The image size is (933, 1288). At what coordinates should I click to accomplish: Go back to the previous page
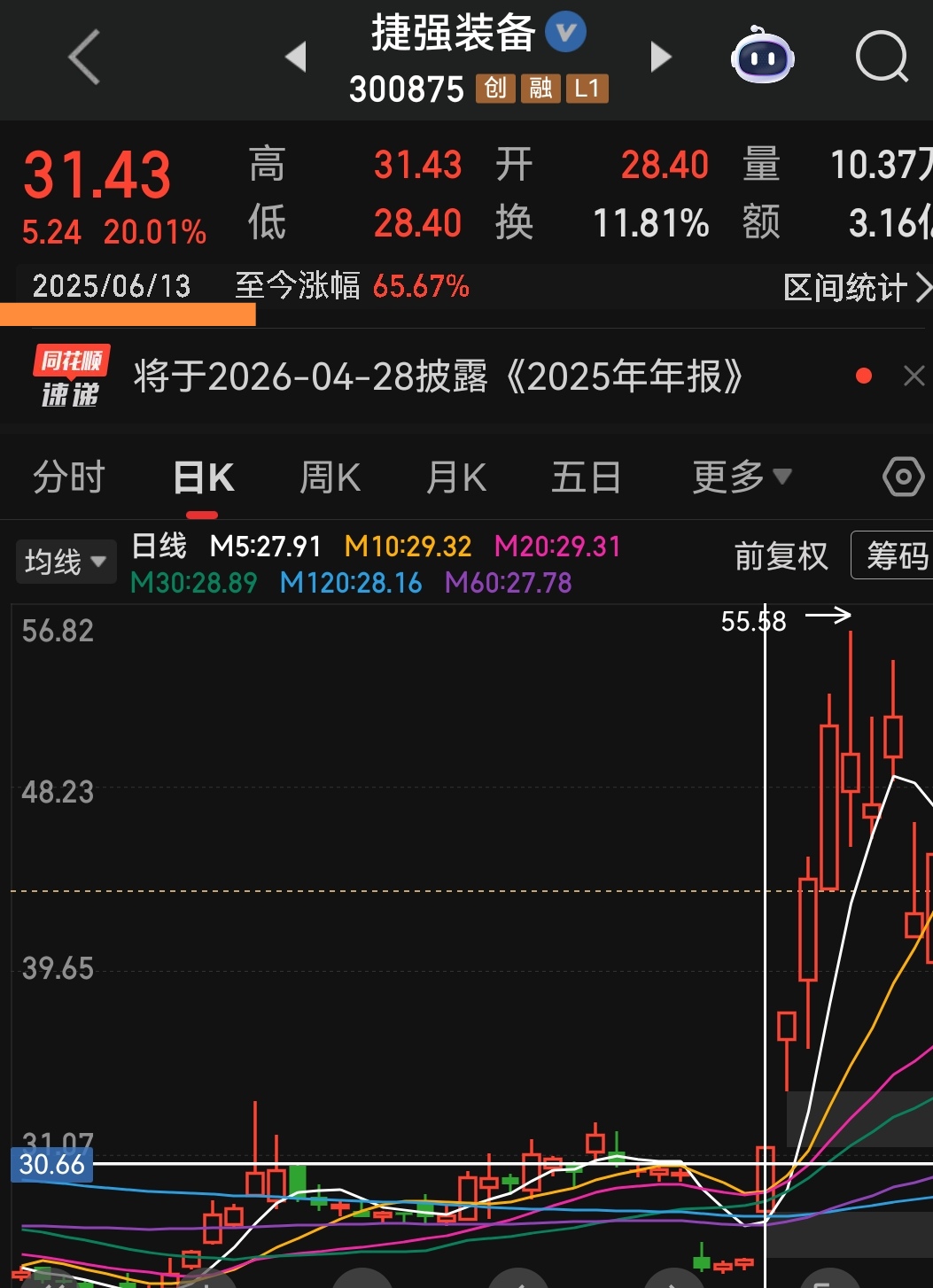pos(84,58)
